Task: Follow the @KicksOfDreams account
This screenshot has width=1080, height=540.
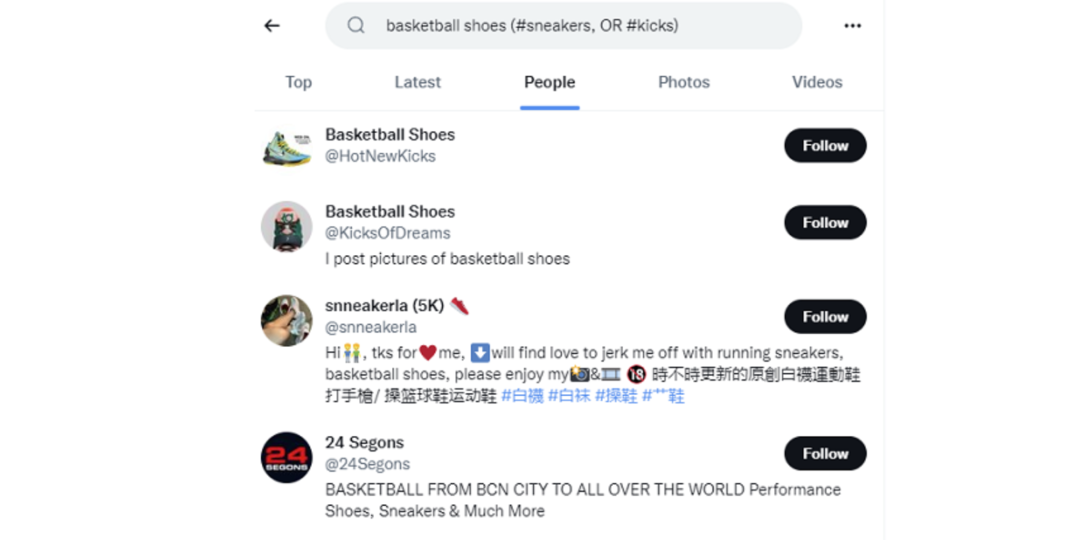Action: click(824, 222)
